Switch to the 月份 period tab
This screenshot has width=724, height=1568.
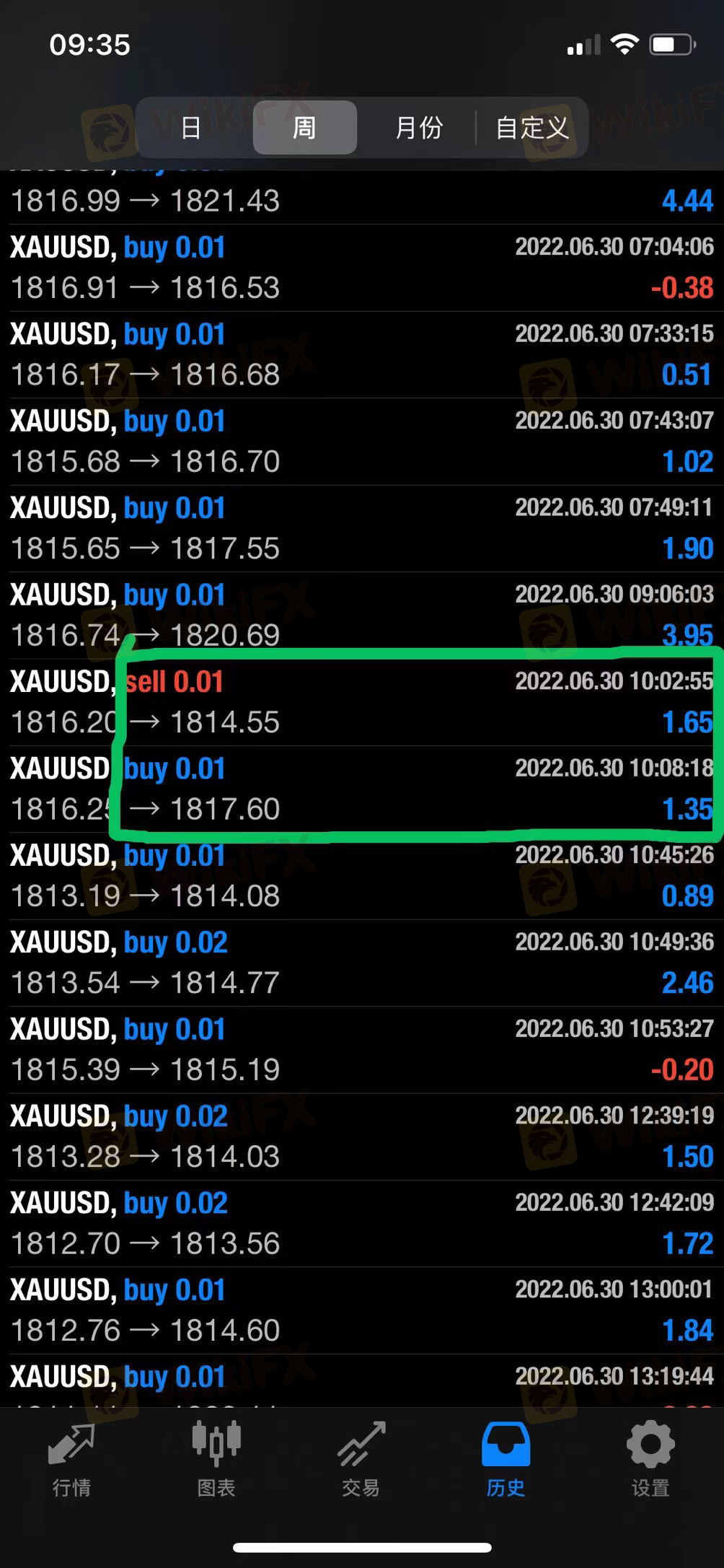coord(419,128)
